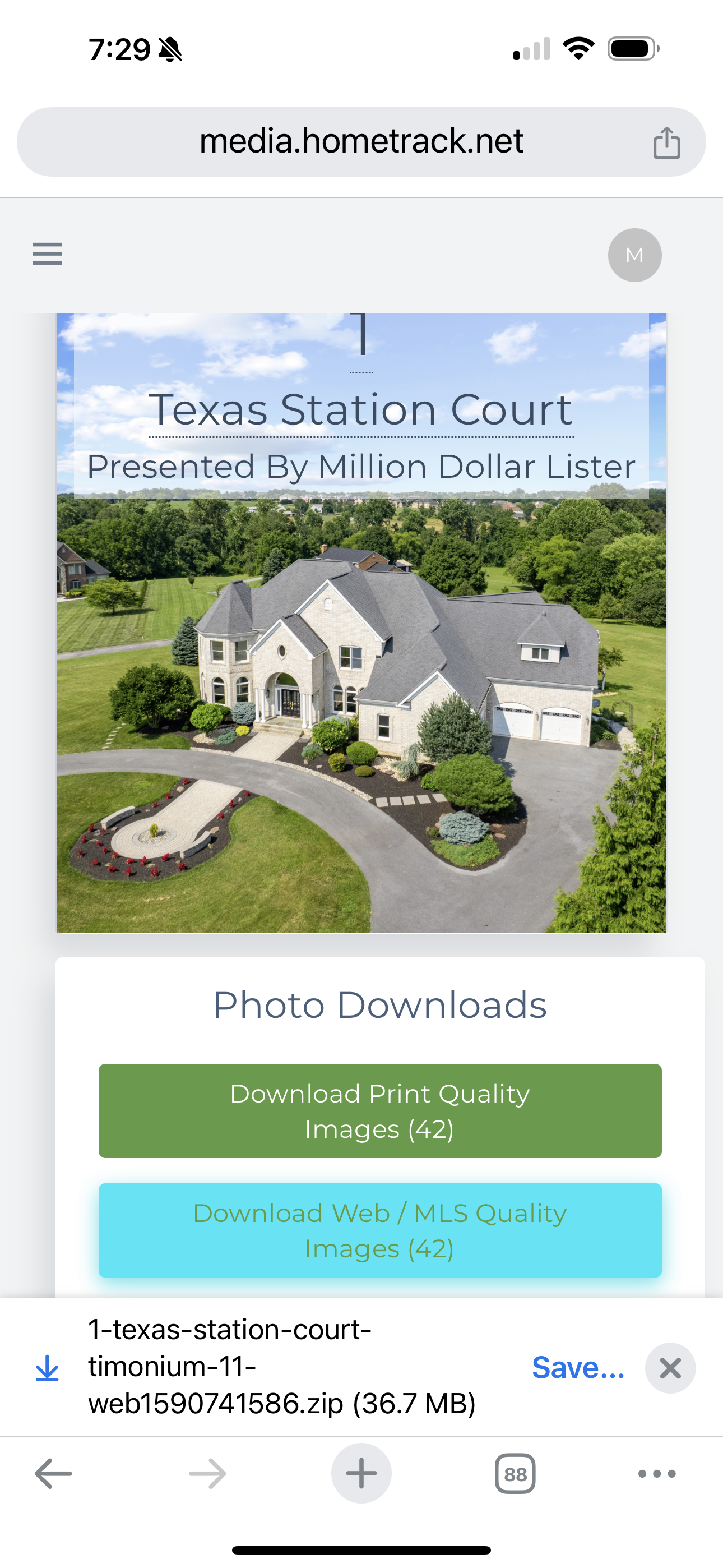This screenshot has height=1568, width=723.
Task: Share this page via the share icon
Action: (666, 143)
